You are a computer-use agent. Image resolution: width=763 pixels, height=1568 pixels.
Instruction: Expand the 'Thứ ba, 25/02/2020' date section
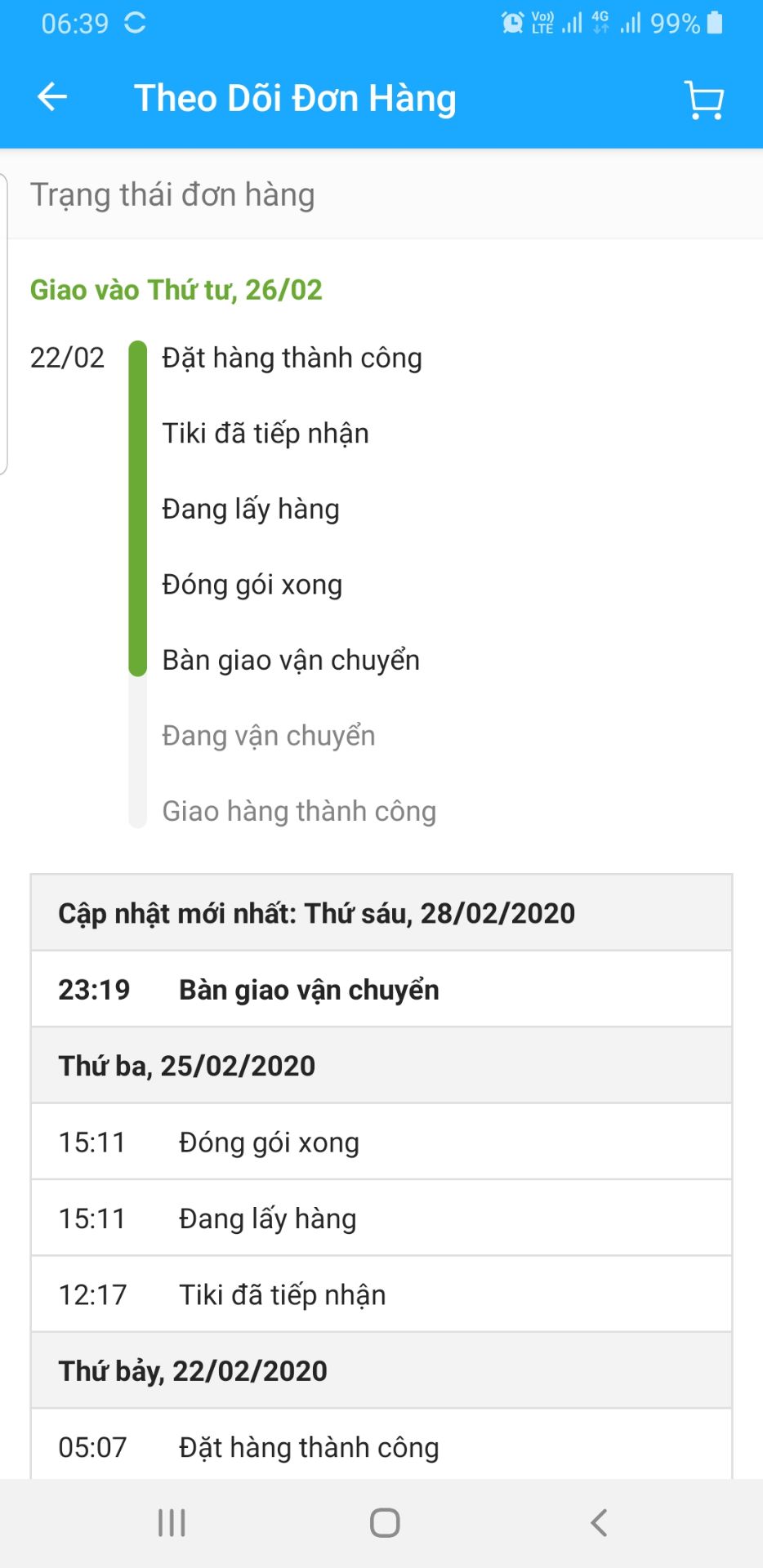[381, 1065]
